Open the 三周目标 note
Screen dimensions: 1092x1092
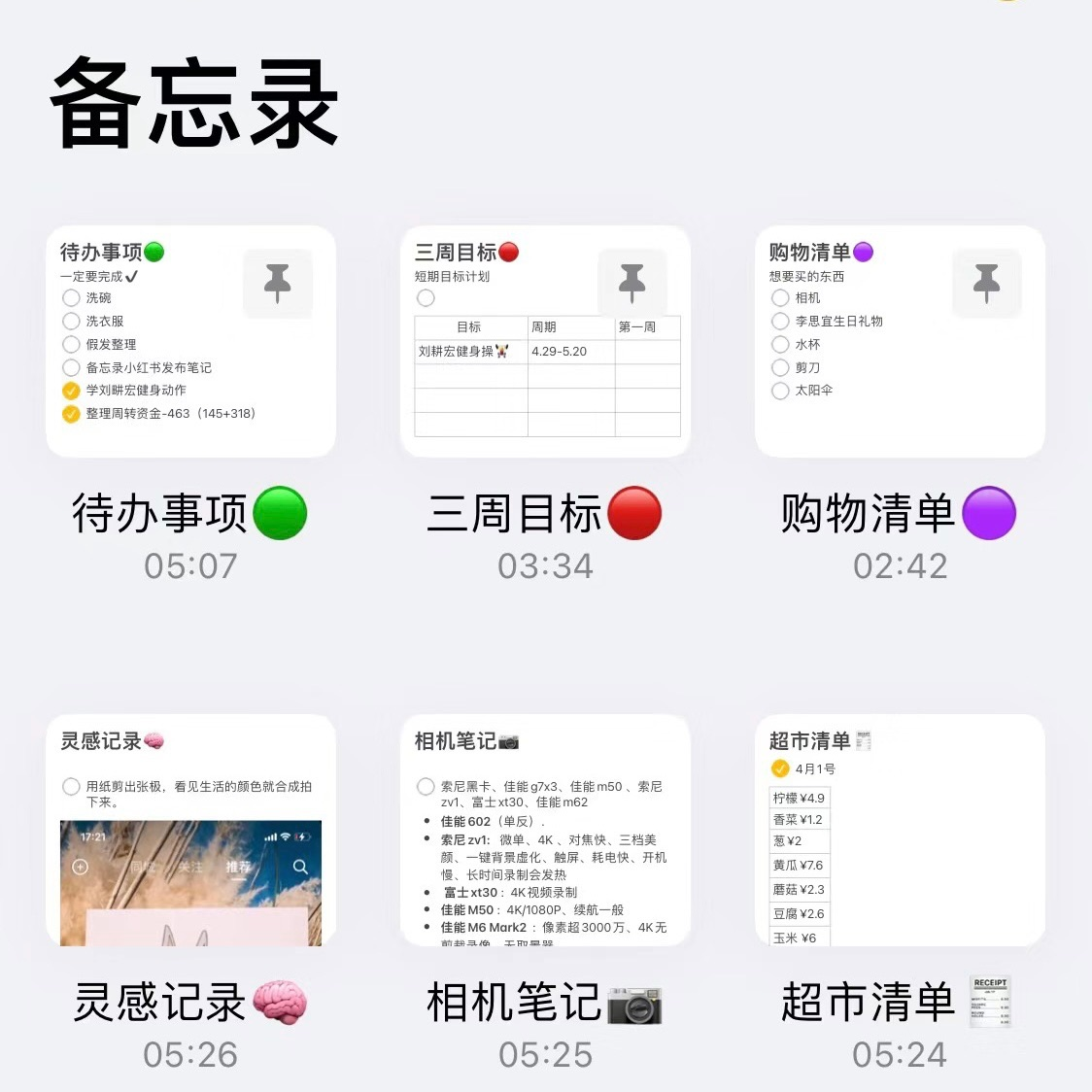click(545, 341)
